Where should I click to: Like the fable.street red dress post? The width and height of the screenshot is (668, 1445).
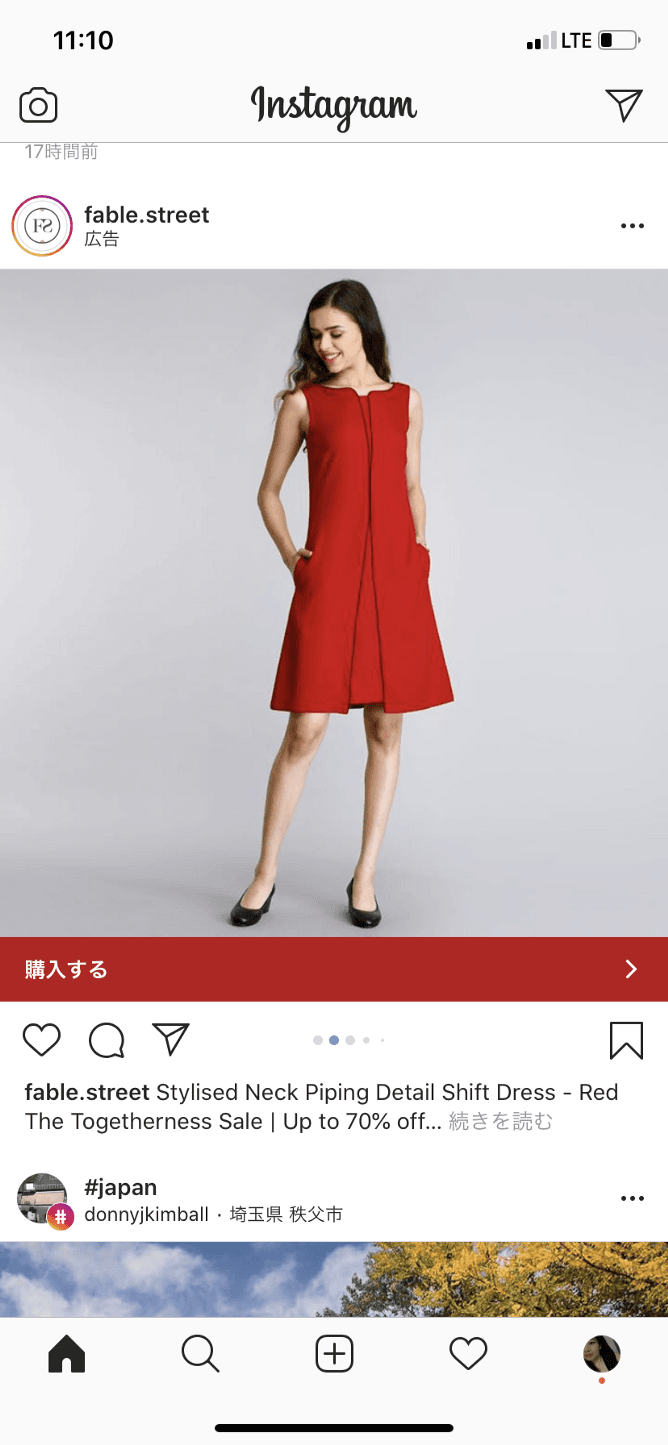[42, 1040]
